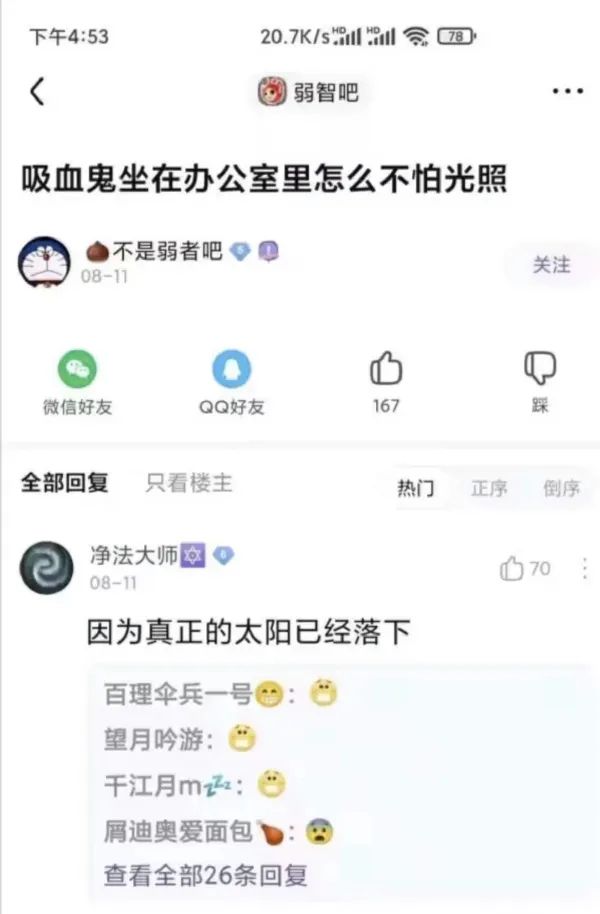Viewport: 600px width, 914px height.
Task: Like 净法大师's reply with 70 likes
Action: coord(525,569)
